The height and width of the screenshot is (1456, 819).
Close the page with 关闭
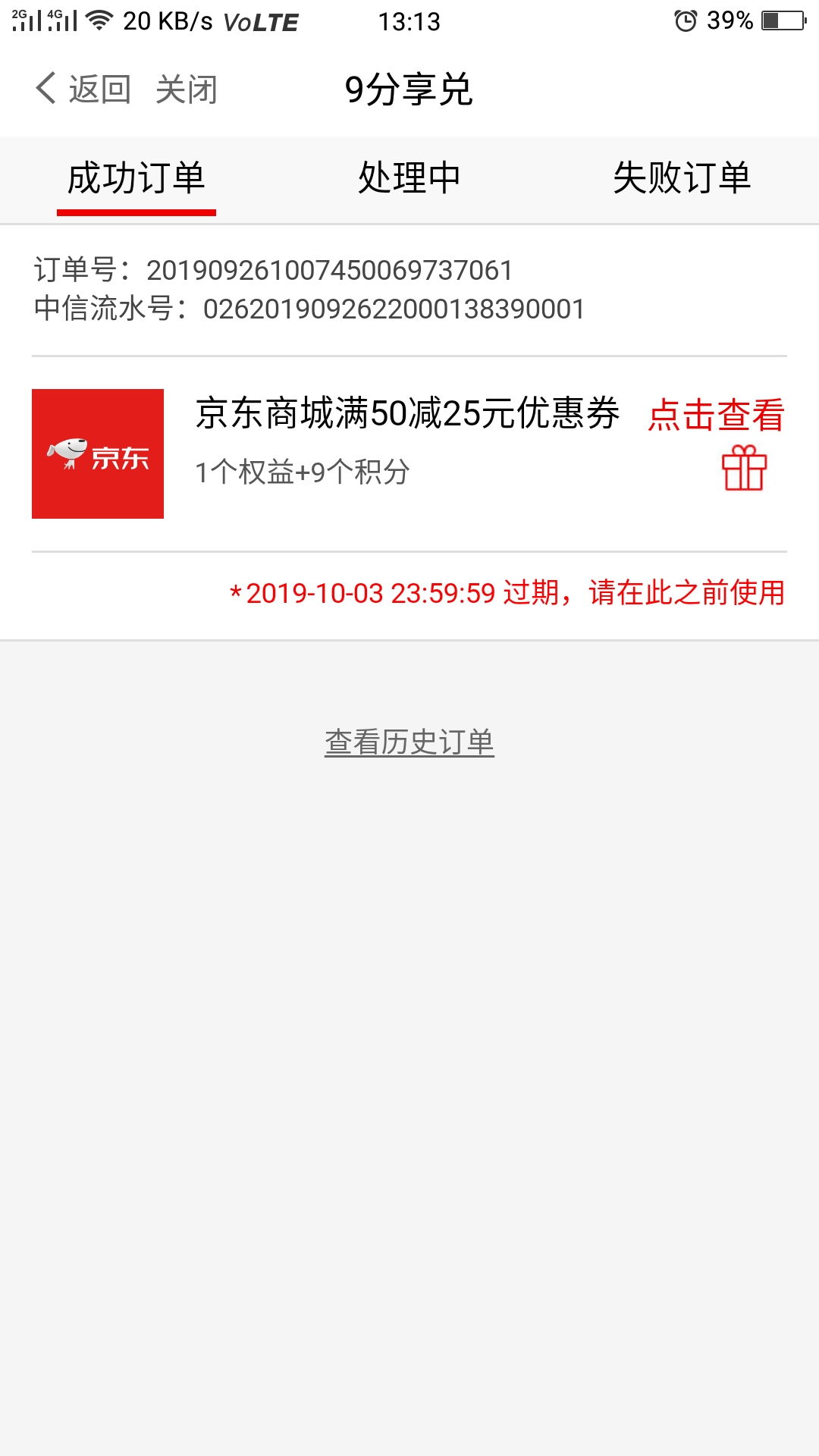pyautogui.click(x=187, y=89)
